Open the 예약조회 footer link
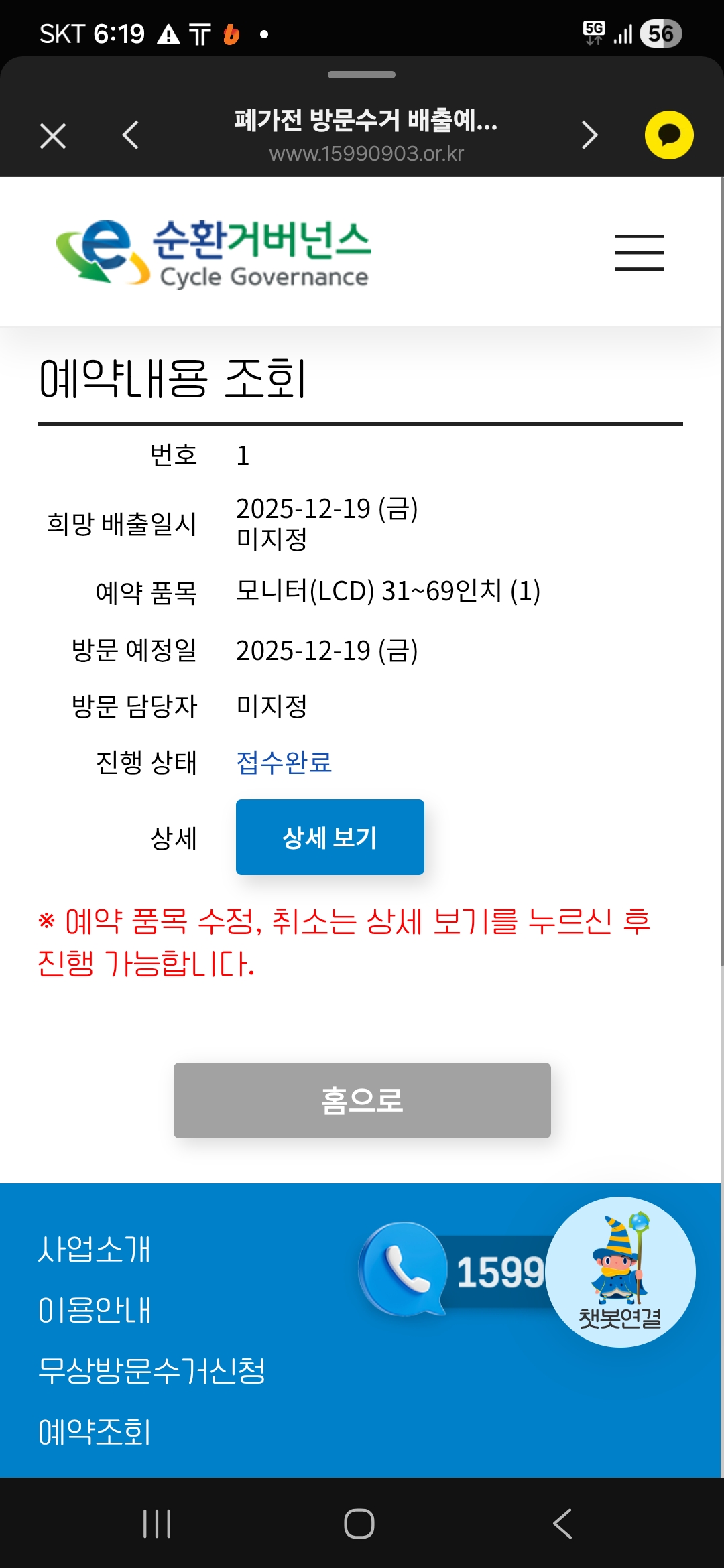The image size is (724, 1568). (x=95, y=1432)
